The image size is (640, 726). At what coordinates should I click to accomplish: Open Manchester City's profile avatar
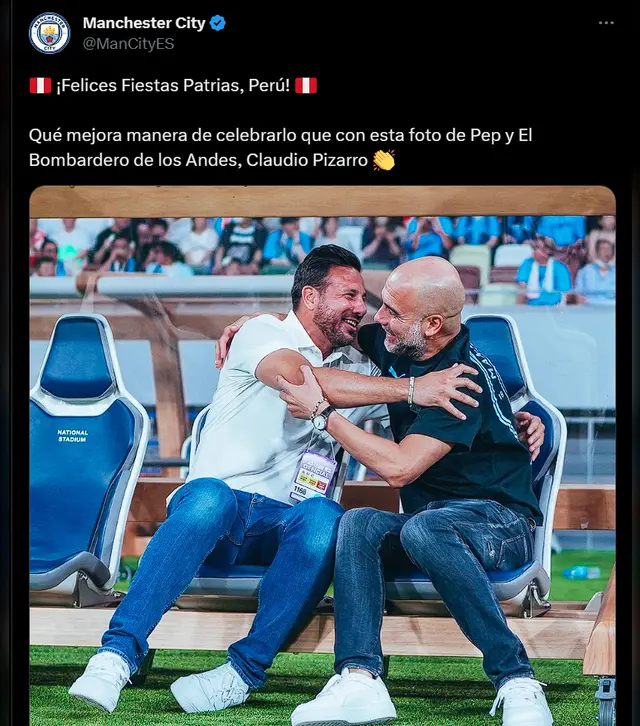click(49, 33)
